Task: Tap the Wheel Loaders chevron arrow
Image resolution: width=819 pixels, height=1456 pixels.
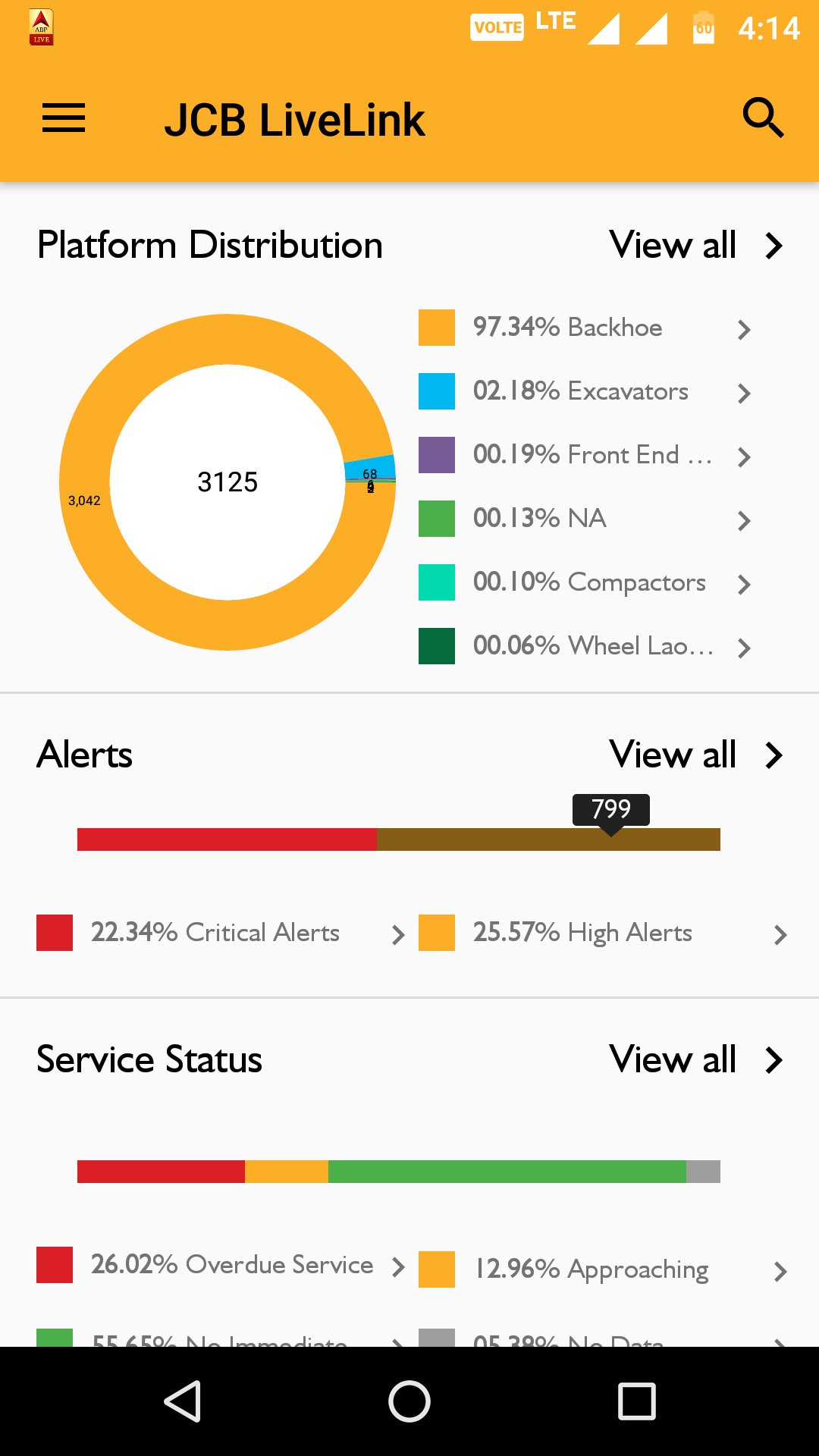Action: tap(744, 648)
